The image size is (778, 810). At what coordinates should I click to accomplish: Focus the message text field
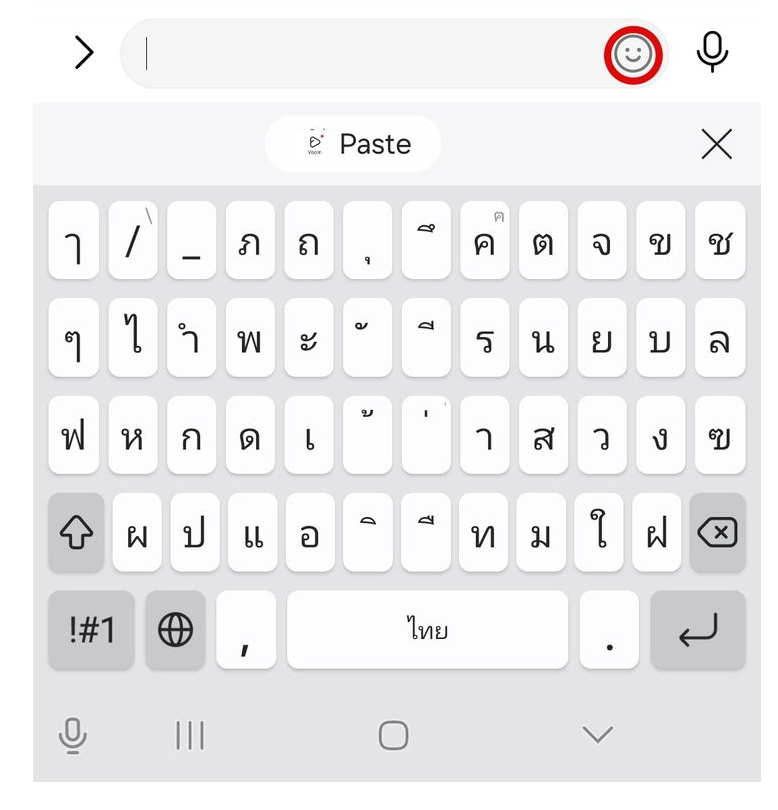(x=370, y=53)
